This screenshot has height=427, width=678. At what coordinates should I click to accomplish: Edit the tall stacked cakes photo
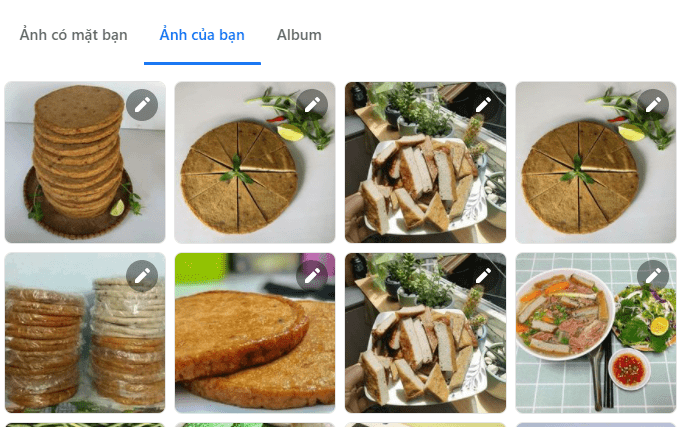(142, 104)
